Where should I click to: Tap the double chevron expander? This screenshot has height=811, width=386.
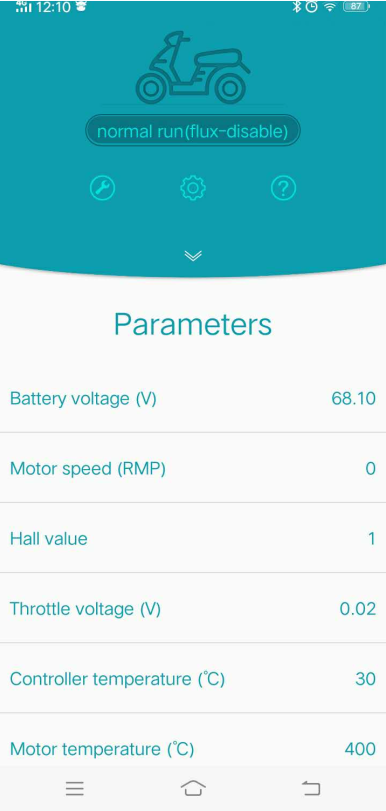click(193, 256)
